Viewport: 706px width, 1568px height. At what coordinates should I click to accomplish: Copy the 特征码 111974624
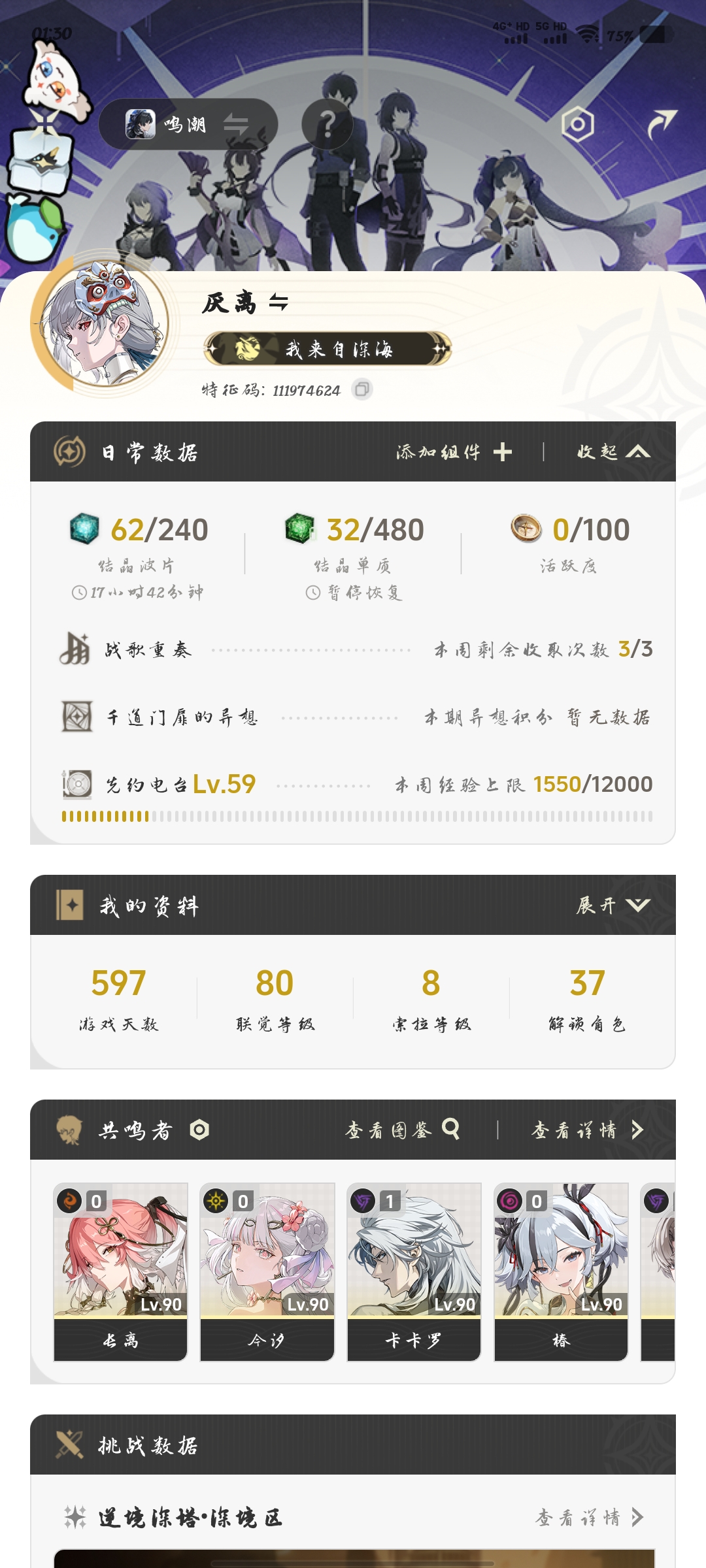point(362,389)
